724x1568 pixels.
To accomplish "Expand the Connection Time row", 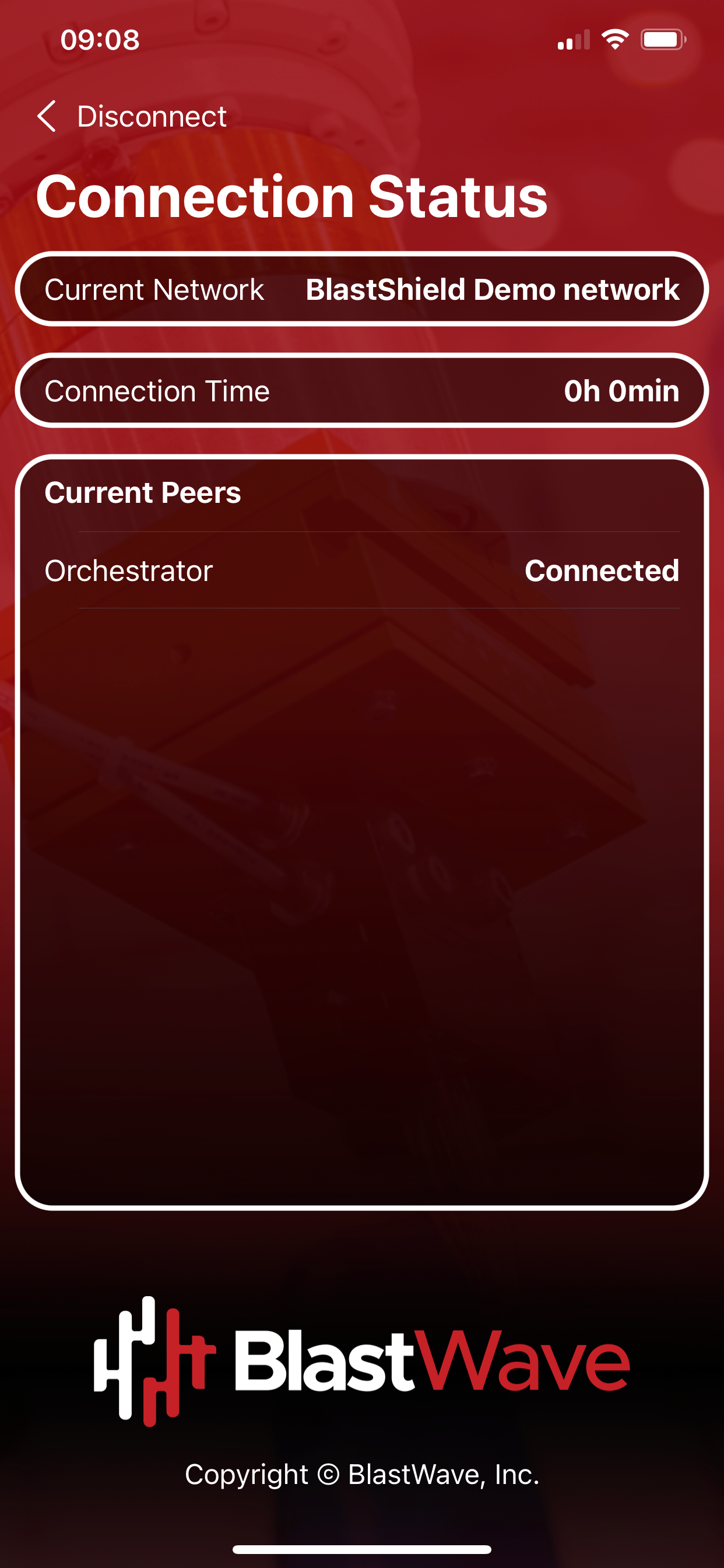I will point(362,391).
